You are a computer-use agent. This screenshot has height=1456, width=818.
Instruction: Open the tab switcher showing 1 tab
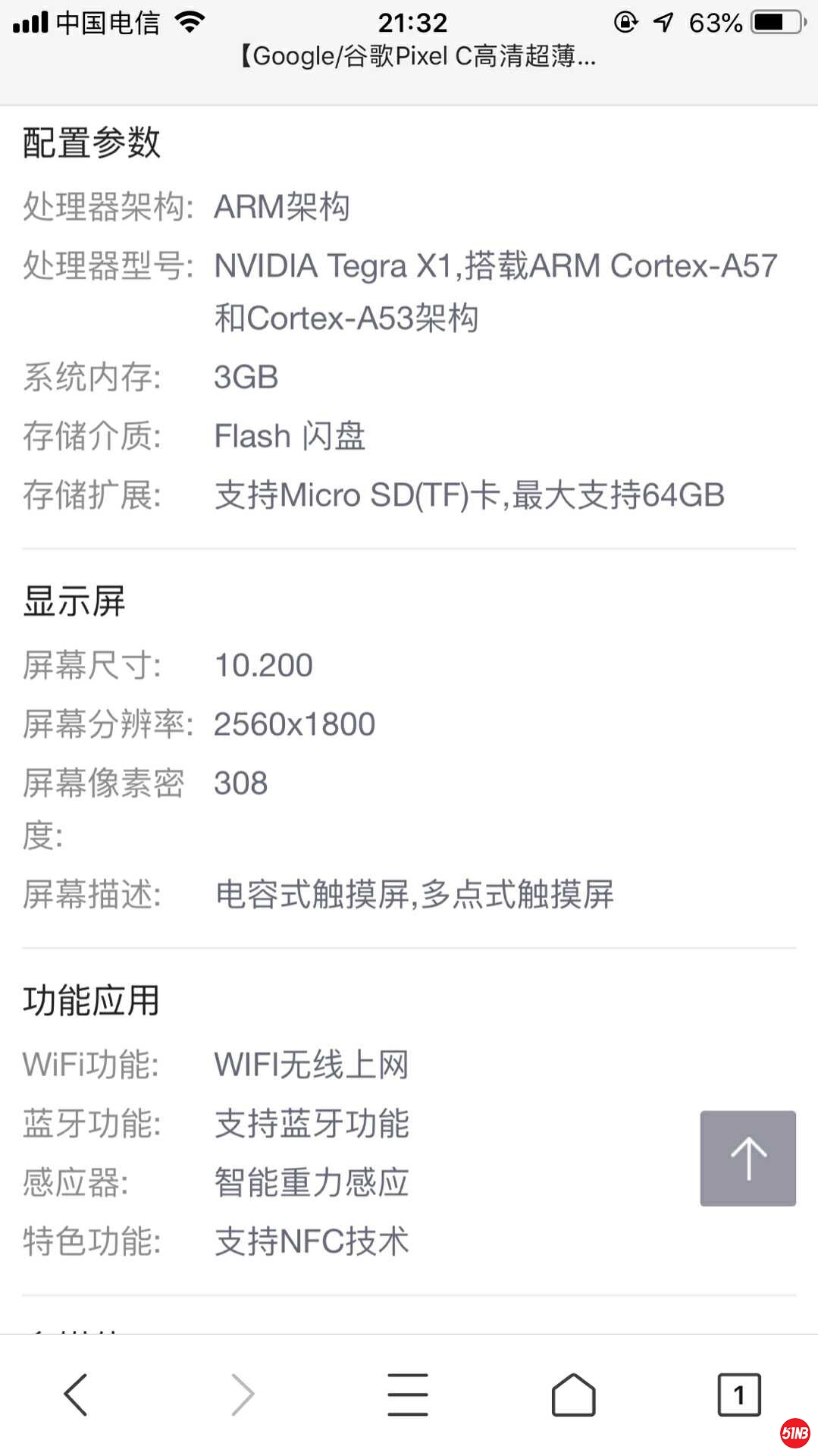738,1394
